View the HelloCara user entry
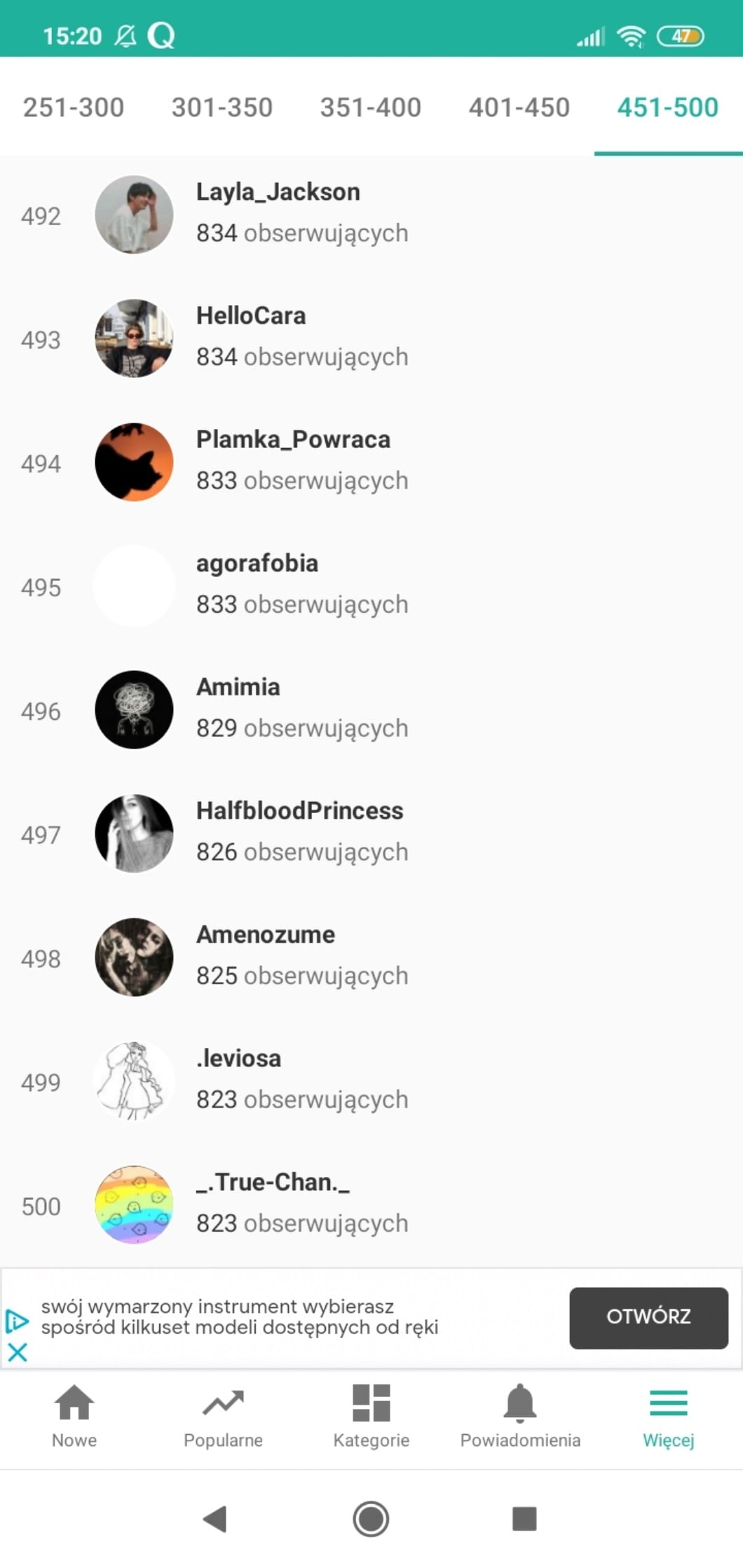743x1568 pixels. pos(371,338)
